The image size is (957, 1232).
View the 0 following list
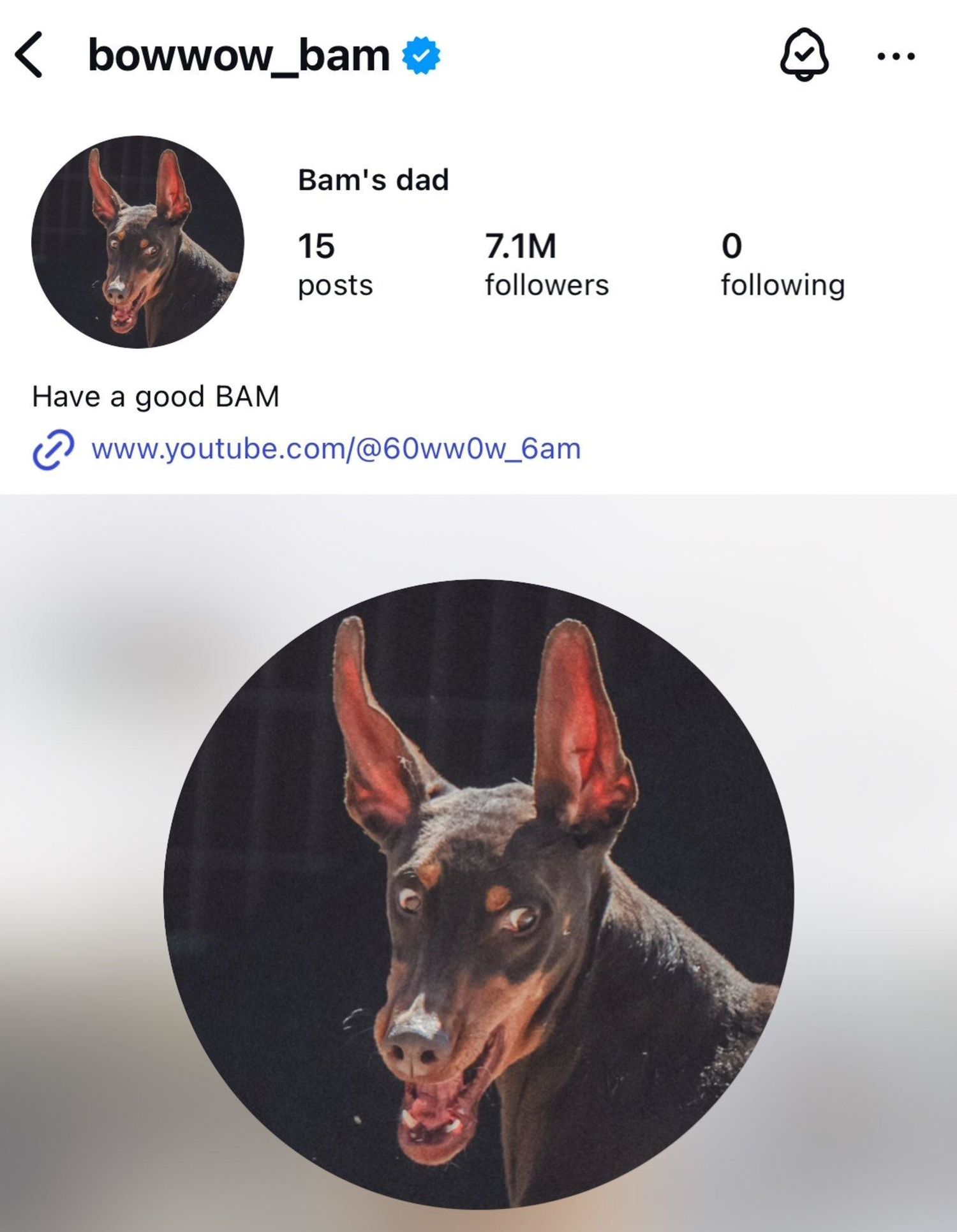pos(782,264)
